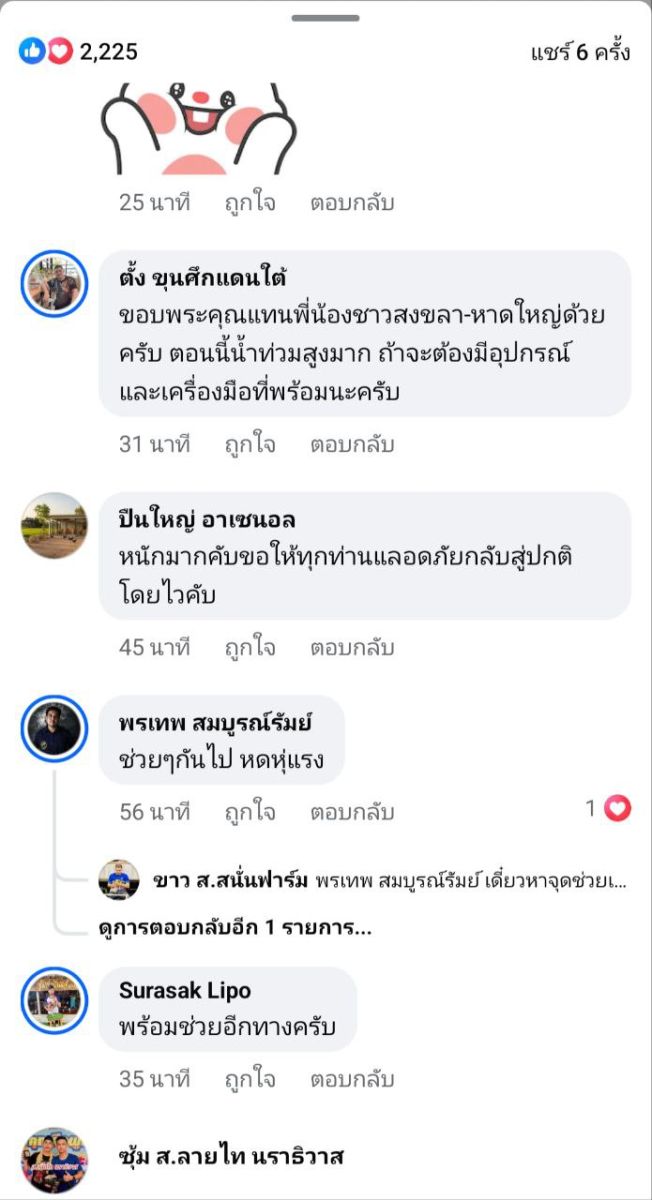The width and height of the screenshot is (652, 1200).
Task: Open the reactions list showing 2,225
Action: (78, 52)
